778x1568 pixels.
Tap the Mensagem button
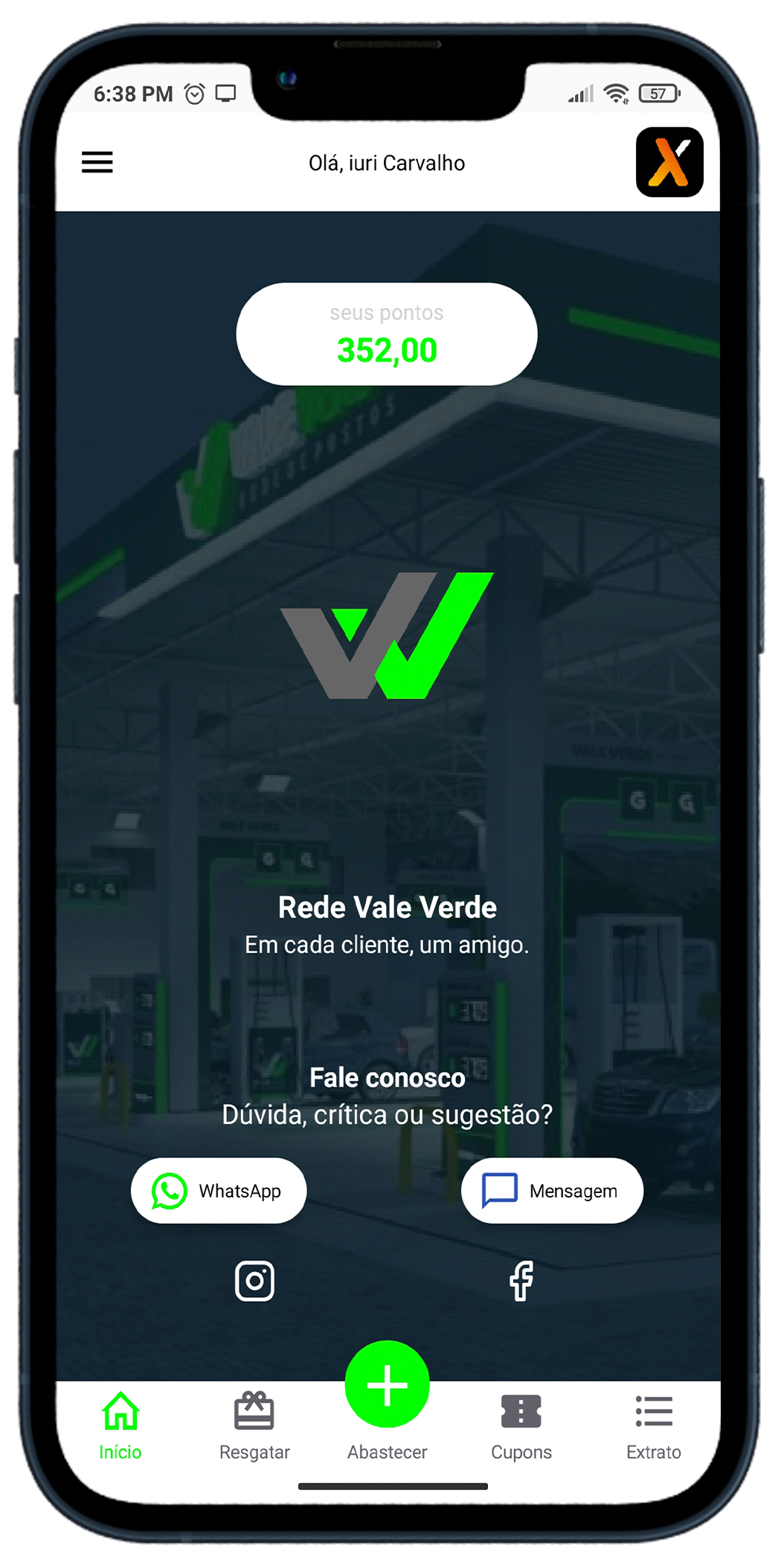point(552,1190)
